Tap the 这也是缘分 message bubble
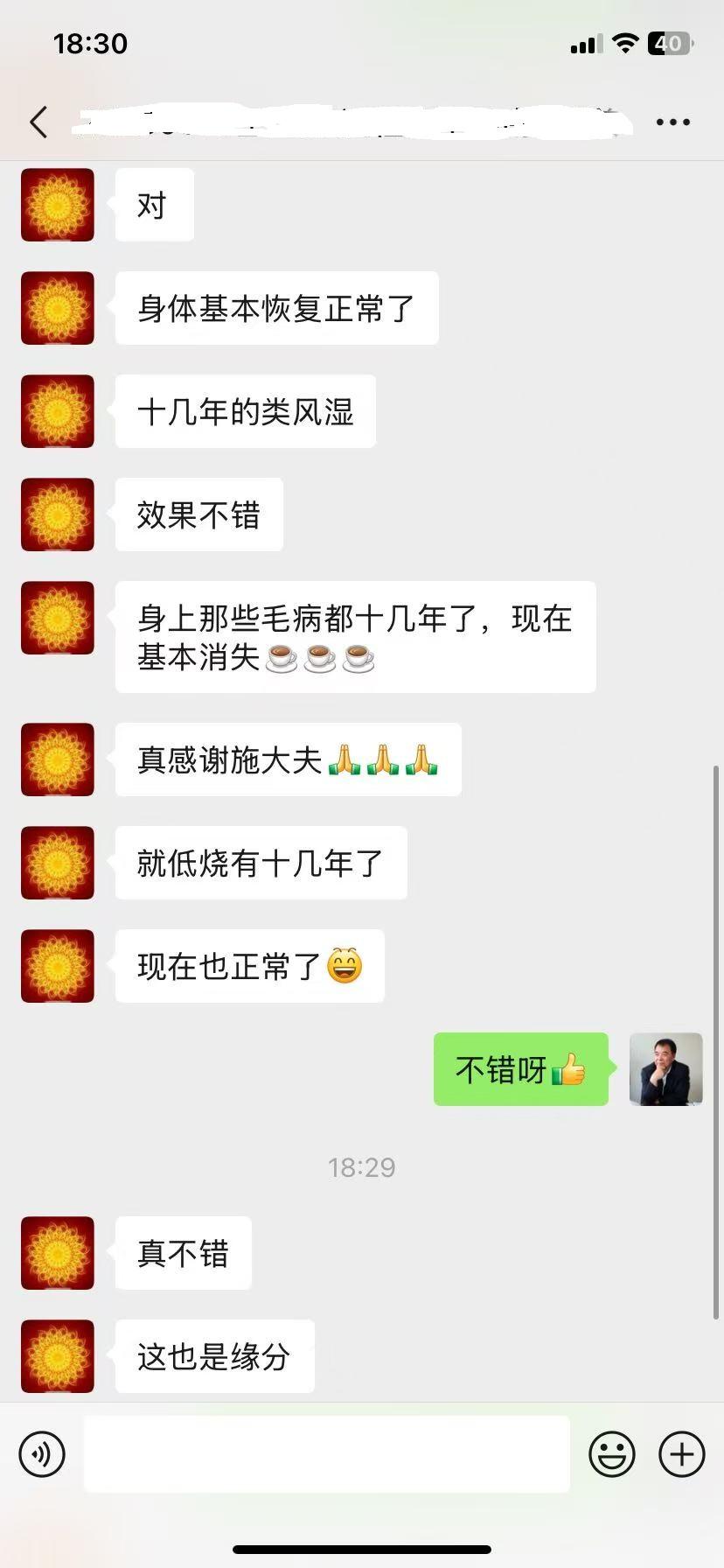Screen dimensions: 724x1568 (213, 1355)
